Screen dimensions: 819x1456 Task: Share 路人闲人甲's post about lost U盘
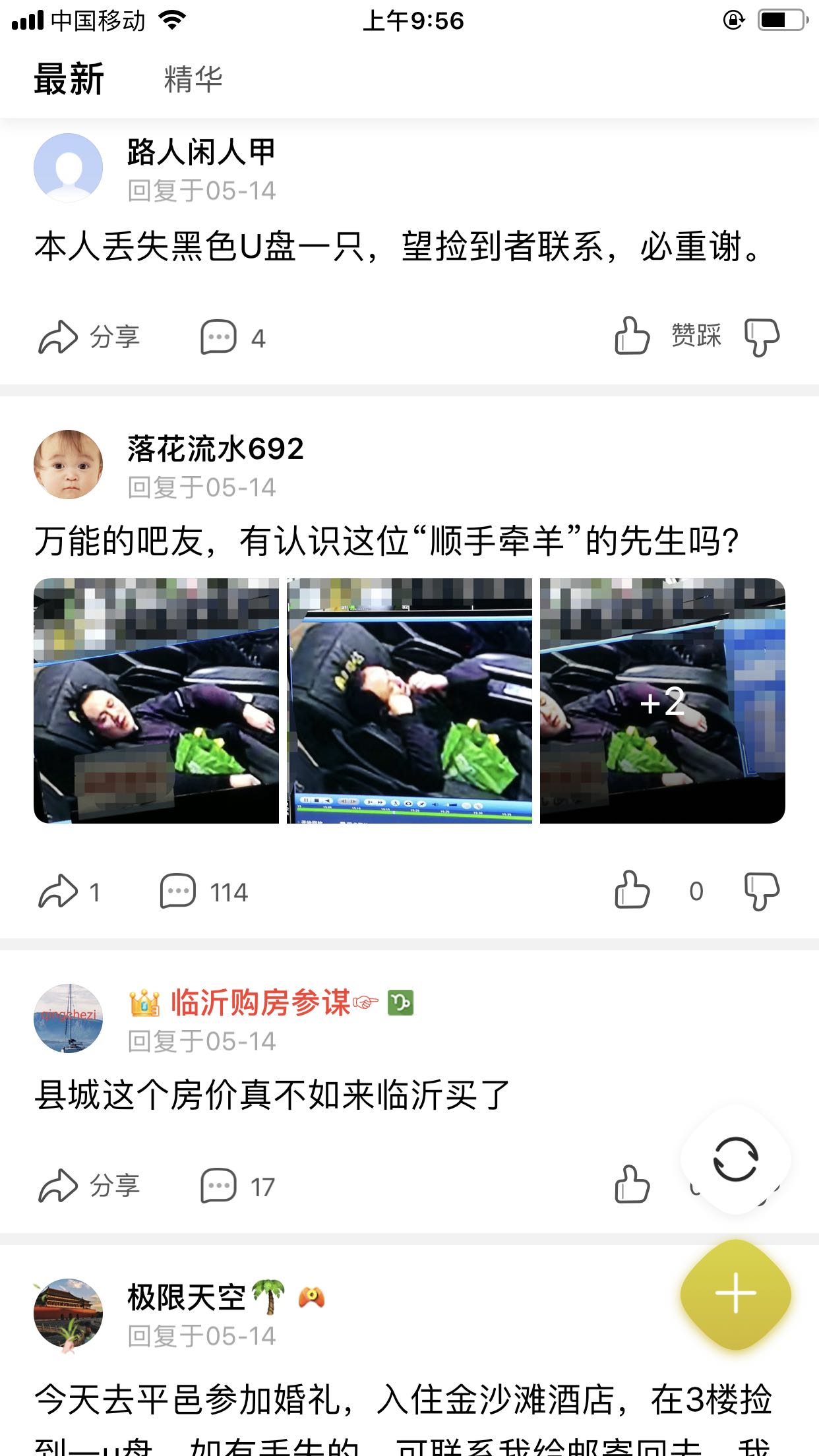(88, 338)
